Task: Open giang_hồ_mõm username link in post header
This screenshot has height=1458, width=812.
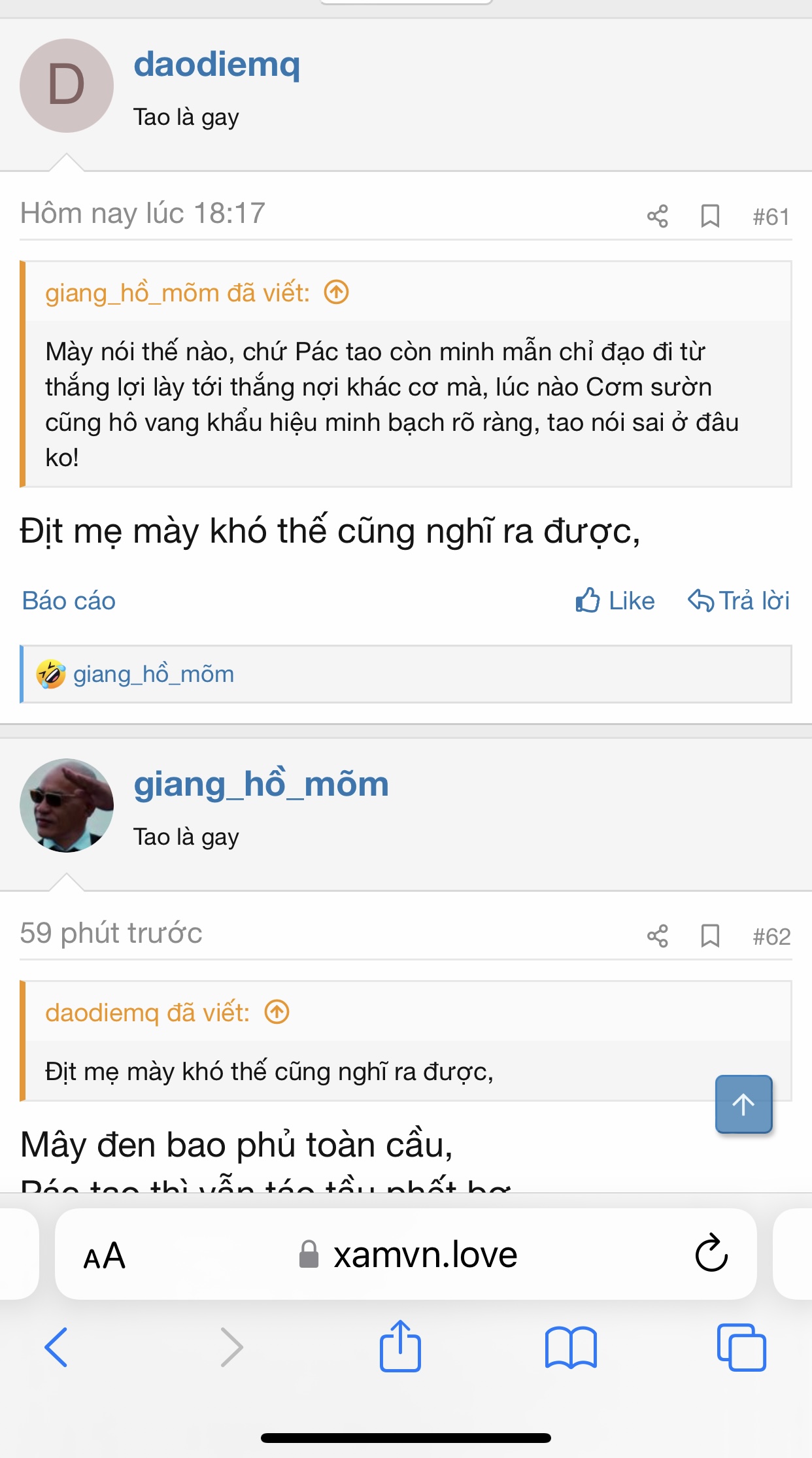Action: coord(261,784)
